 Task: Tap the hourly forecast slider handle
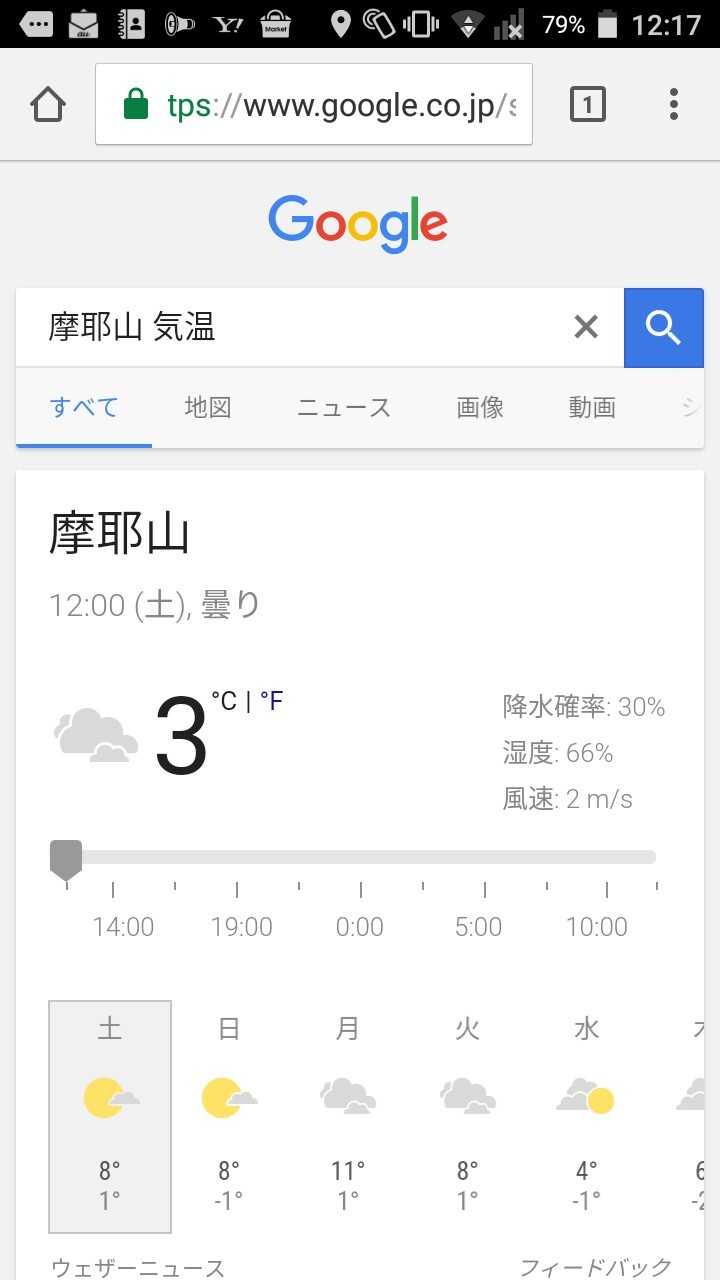click(66, 859)
